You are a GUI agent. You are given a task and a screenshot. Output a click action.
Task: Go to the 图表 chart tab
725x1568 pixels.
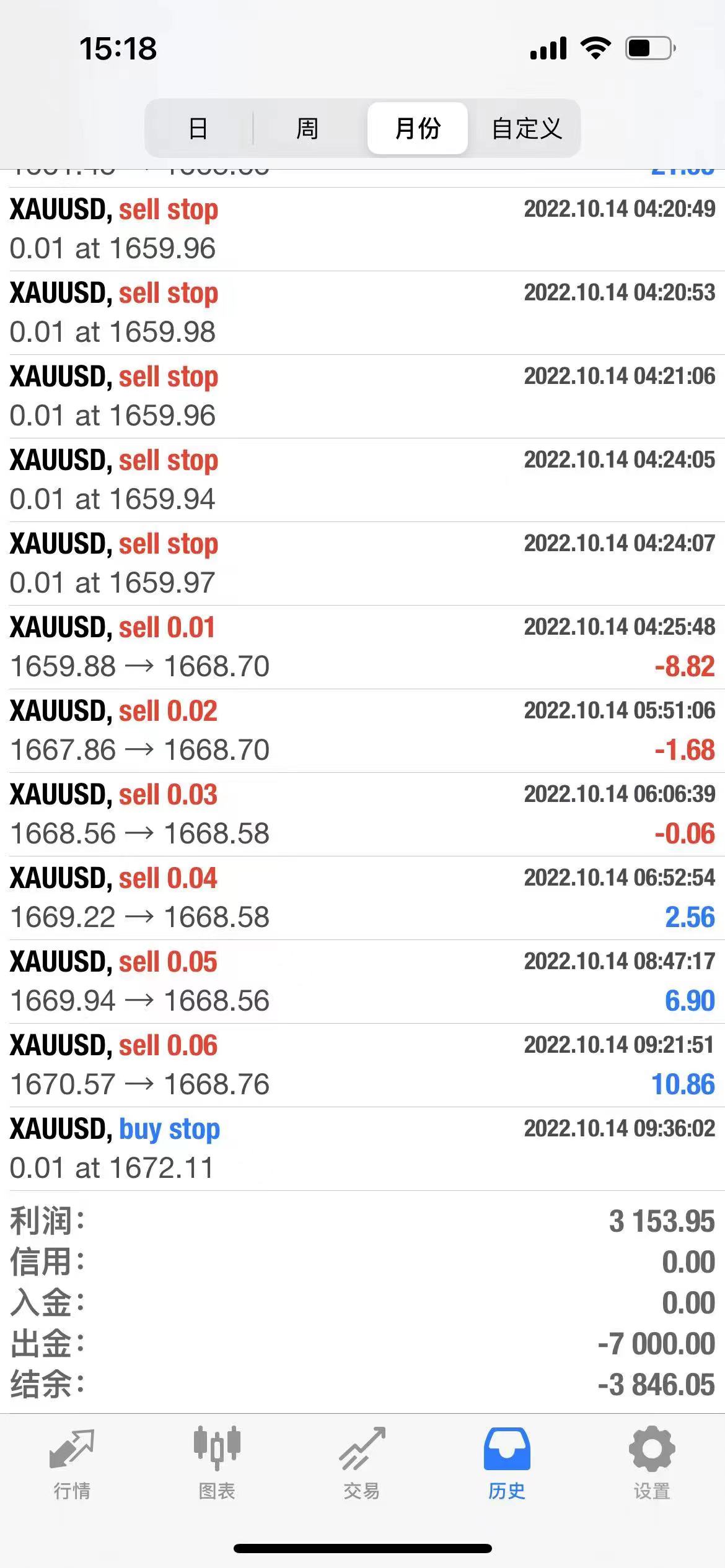click(x=217, y=1464)
